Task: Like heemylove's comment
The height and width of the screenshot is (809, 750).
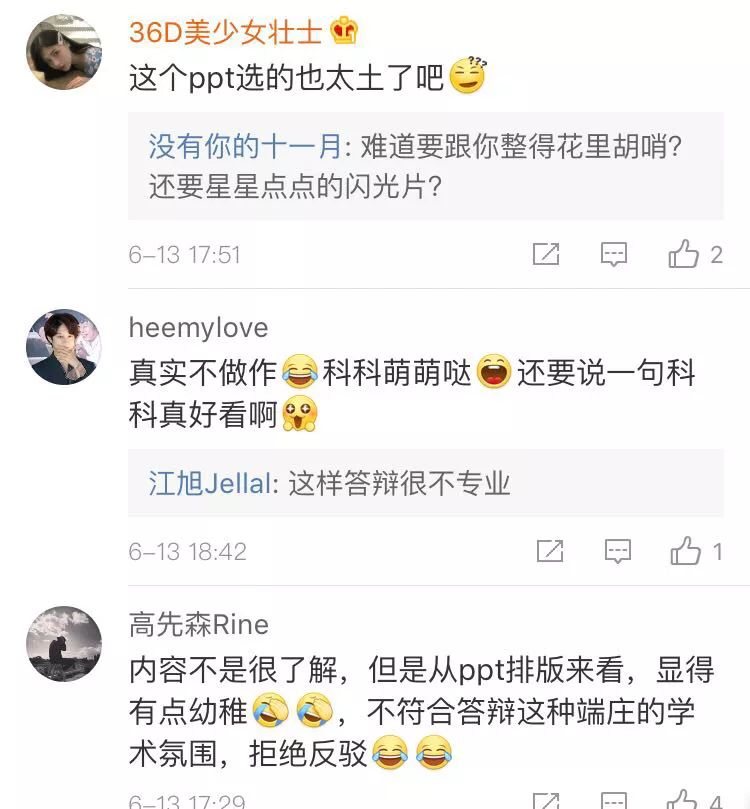Action: 686,550
